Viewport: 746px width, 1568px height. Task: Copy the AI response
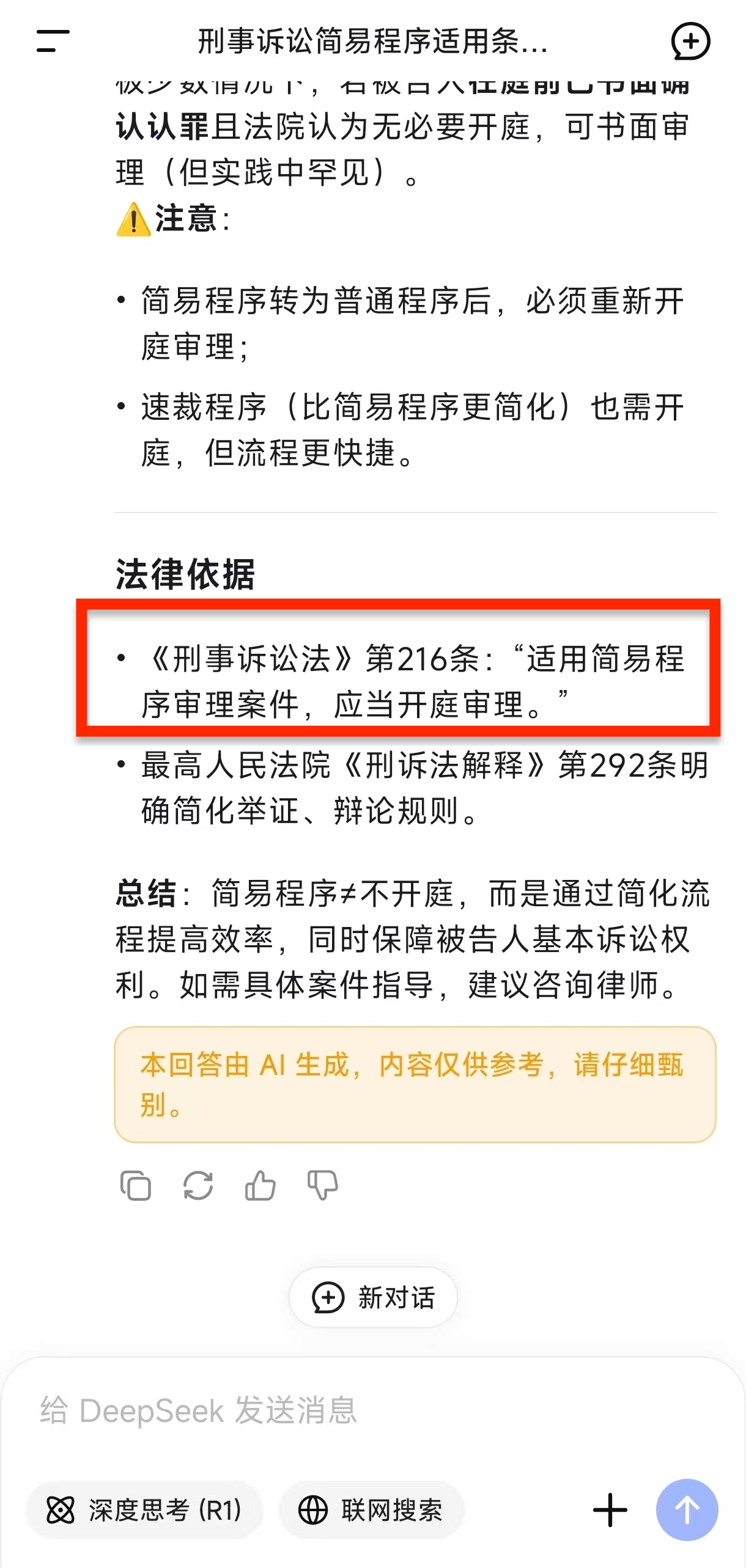(136, 1185)
